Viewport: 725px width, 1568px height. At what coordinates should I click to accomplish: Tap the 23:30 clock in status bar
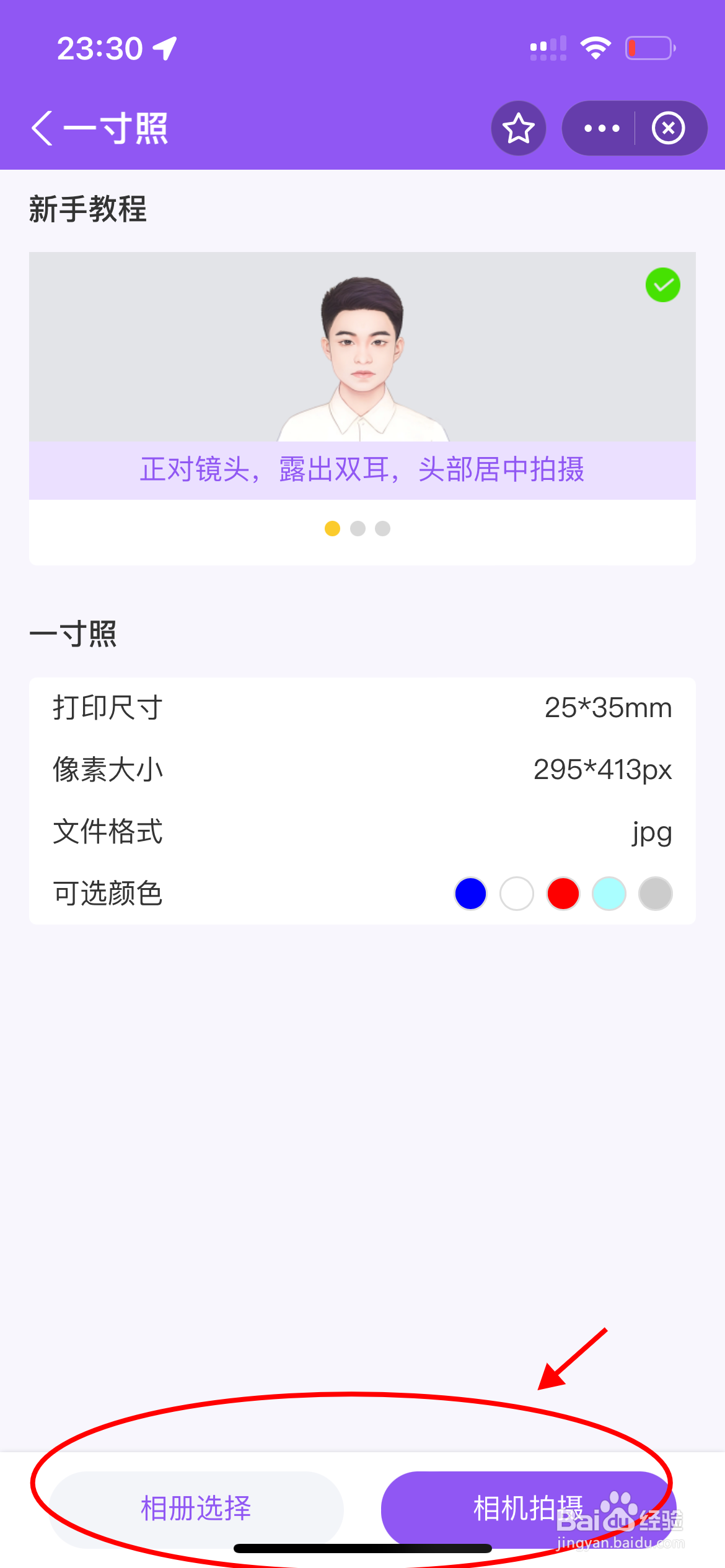coord(99,48)
